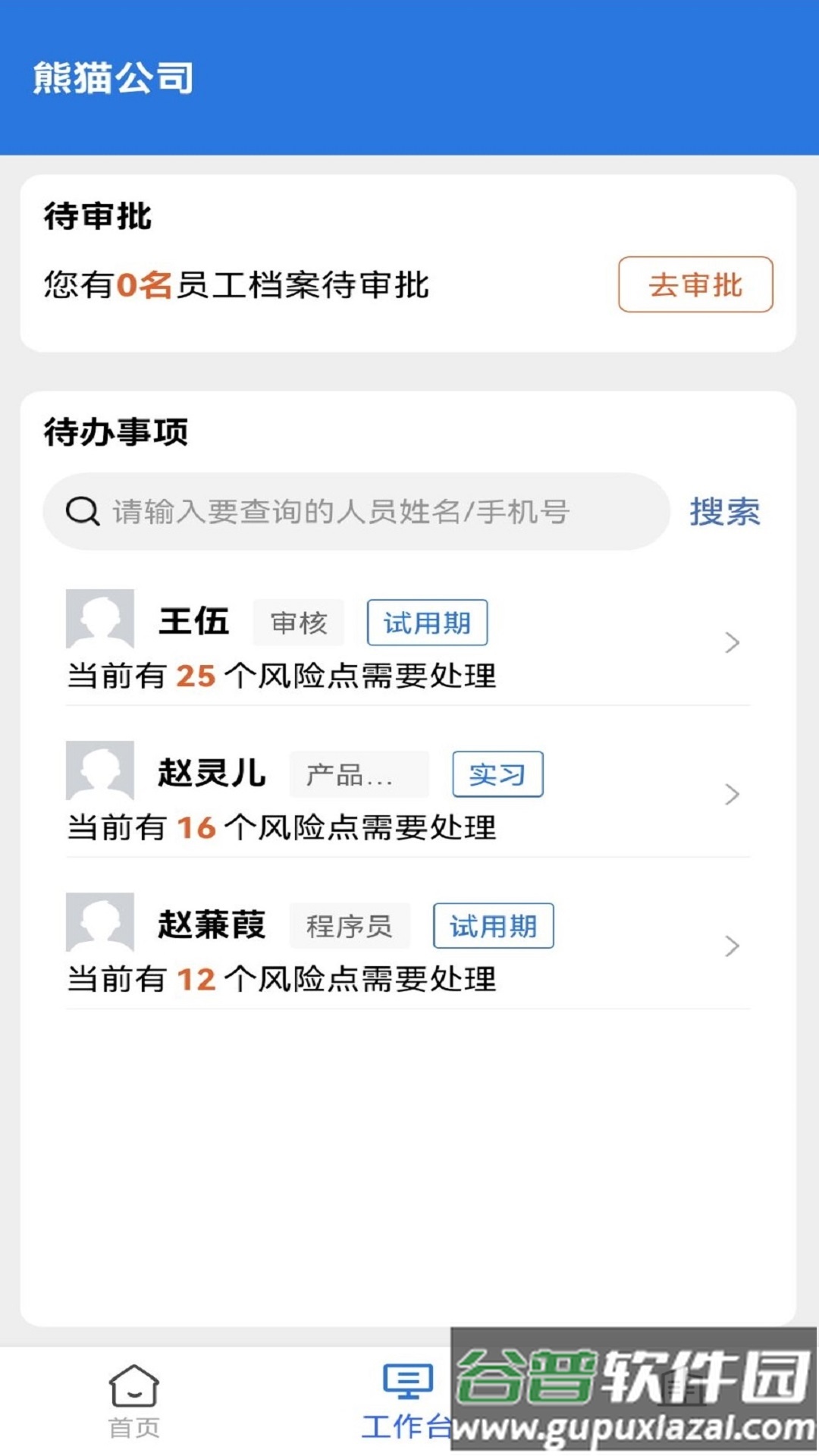819x1456 pixels.
Task: Expand 赵灵儿's entry via right chevron
Action: pyautogui.click(x=730, y=795)
